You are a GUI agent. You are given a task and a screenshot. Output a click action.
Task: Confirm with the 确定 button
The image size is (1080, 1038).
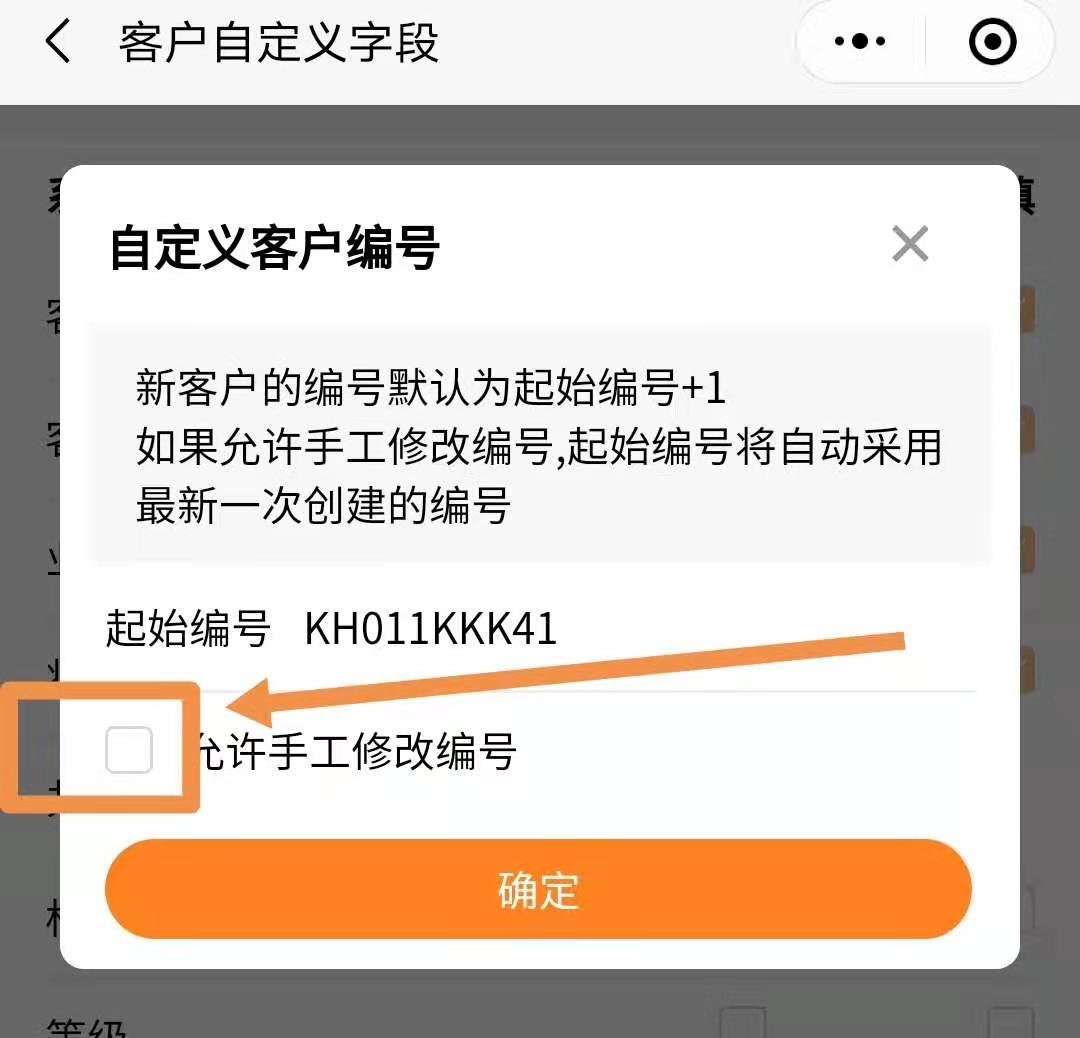(x=538, y=889)
